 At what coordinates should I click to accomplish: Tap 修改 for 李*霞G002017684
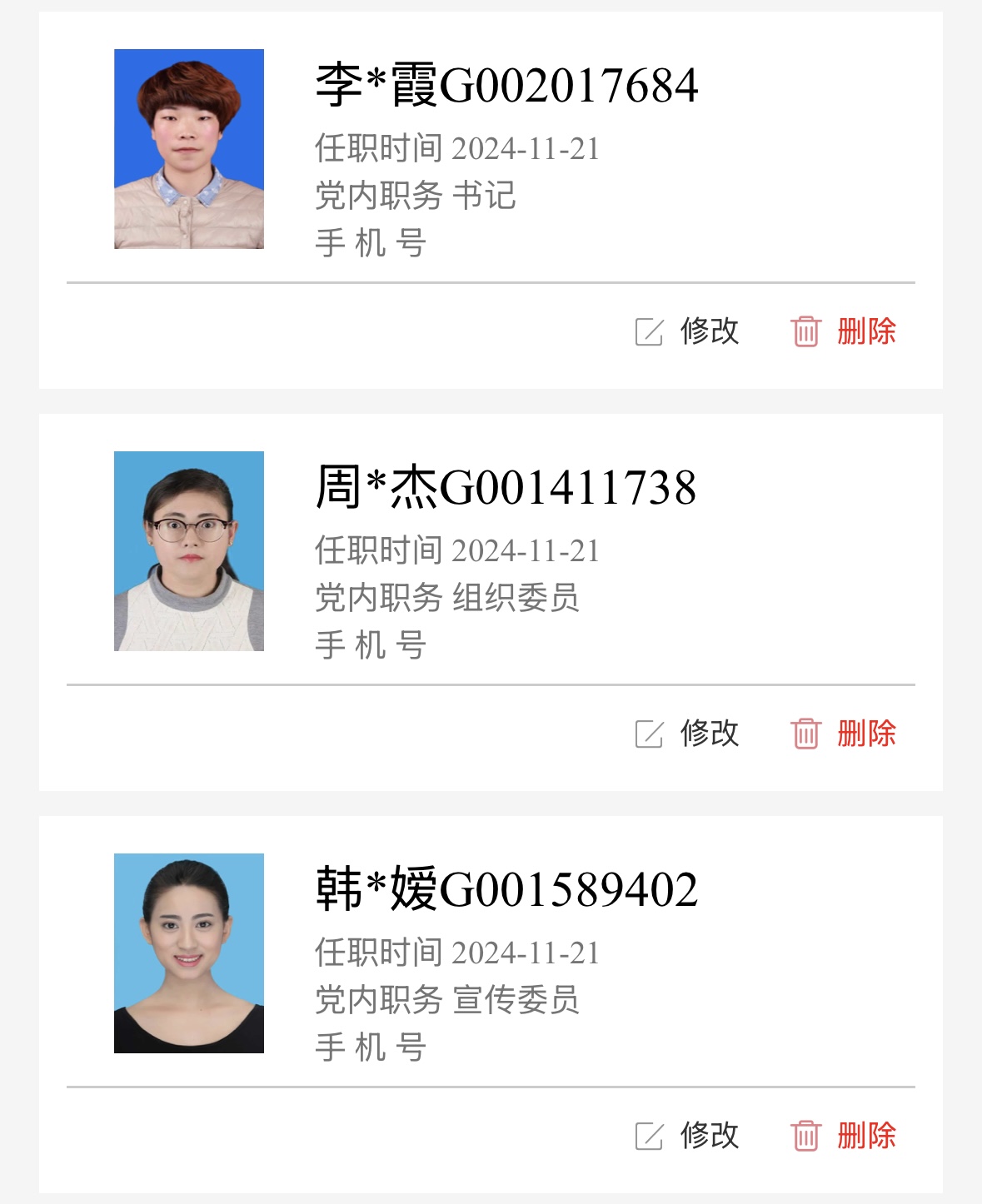pos(688,331)
